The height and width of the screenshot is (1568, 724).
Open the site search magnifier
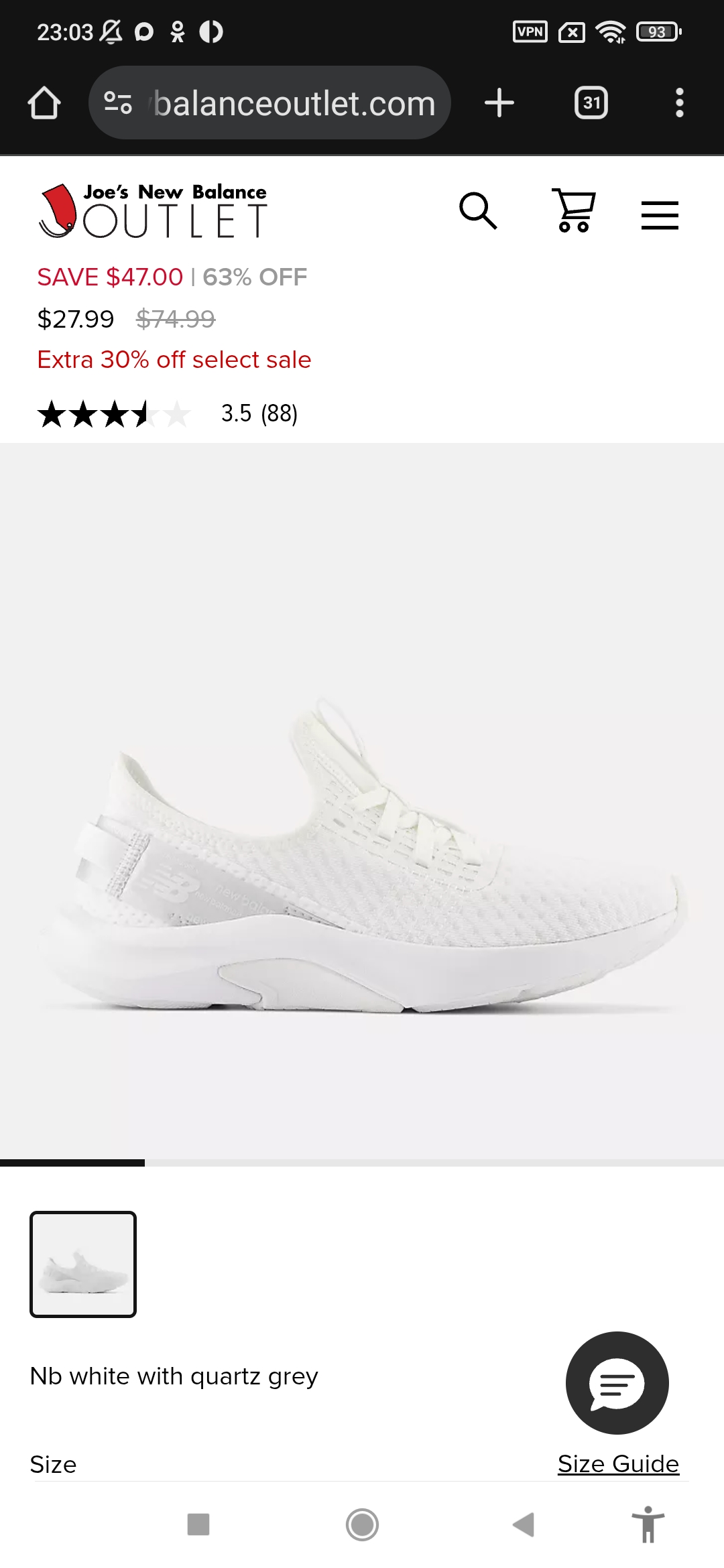pyautogui.click(x=478, y=212)
